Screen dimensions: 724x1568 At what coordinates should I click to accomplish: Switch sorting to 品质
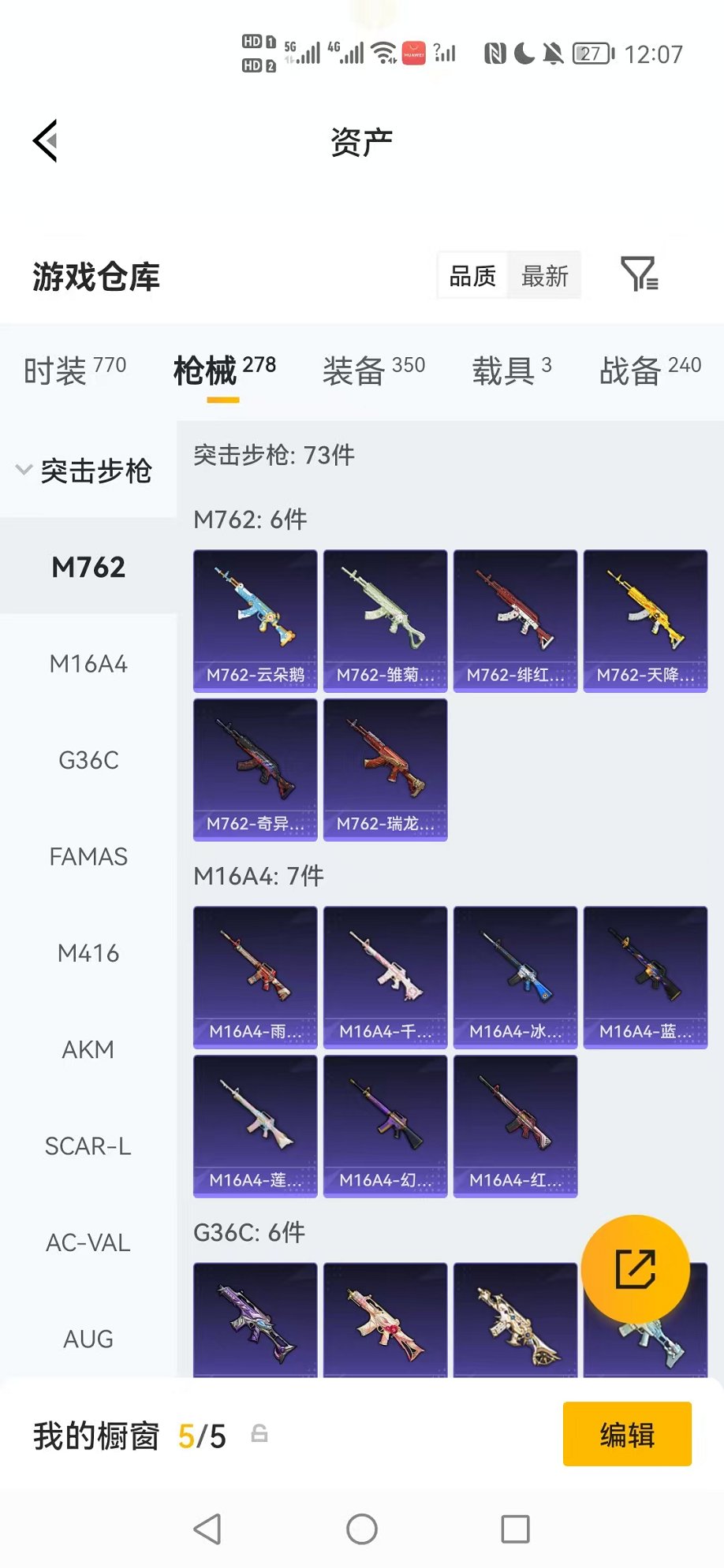(472, 276)
